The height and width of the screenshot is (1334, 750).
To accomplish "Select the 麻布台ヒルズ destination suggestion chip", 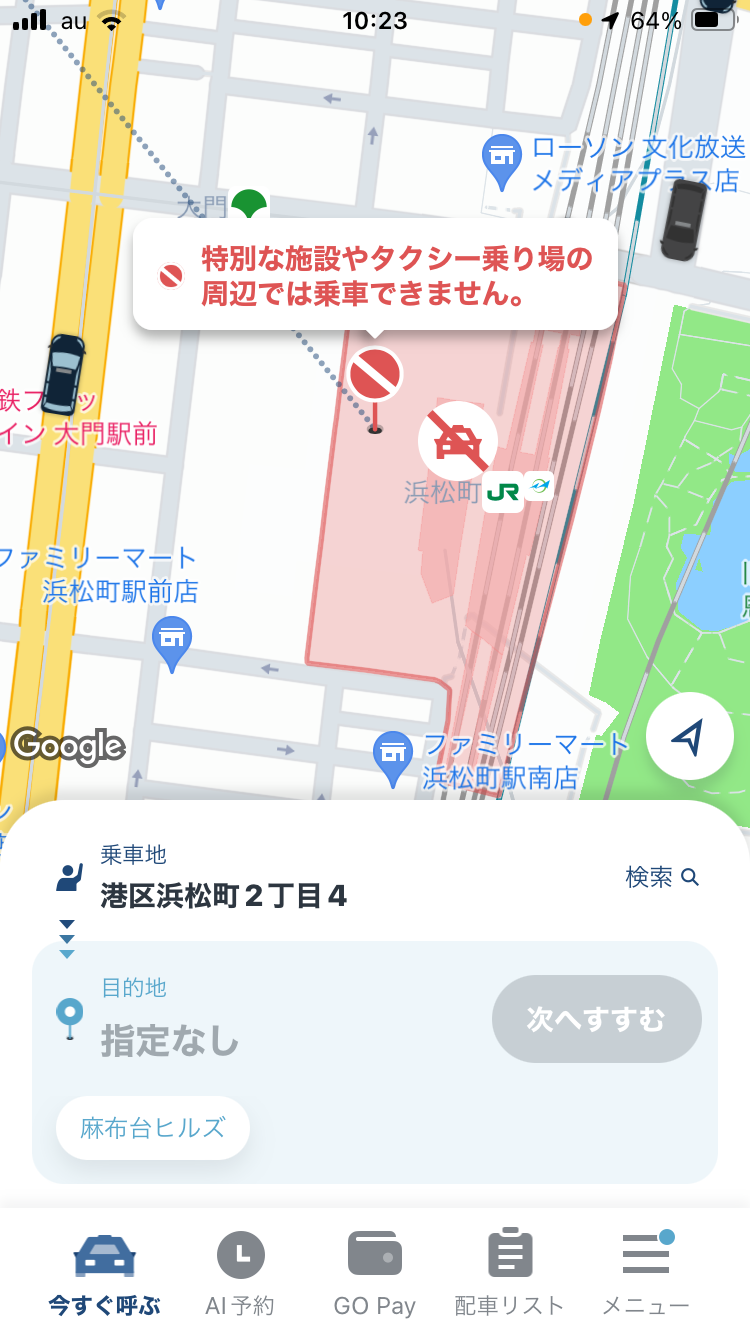I will click(x=152, y=1127).
